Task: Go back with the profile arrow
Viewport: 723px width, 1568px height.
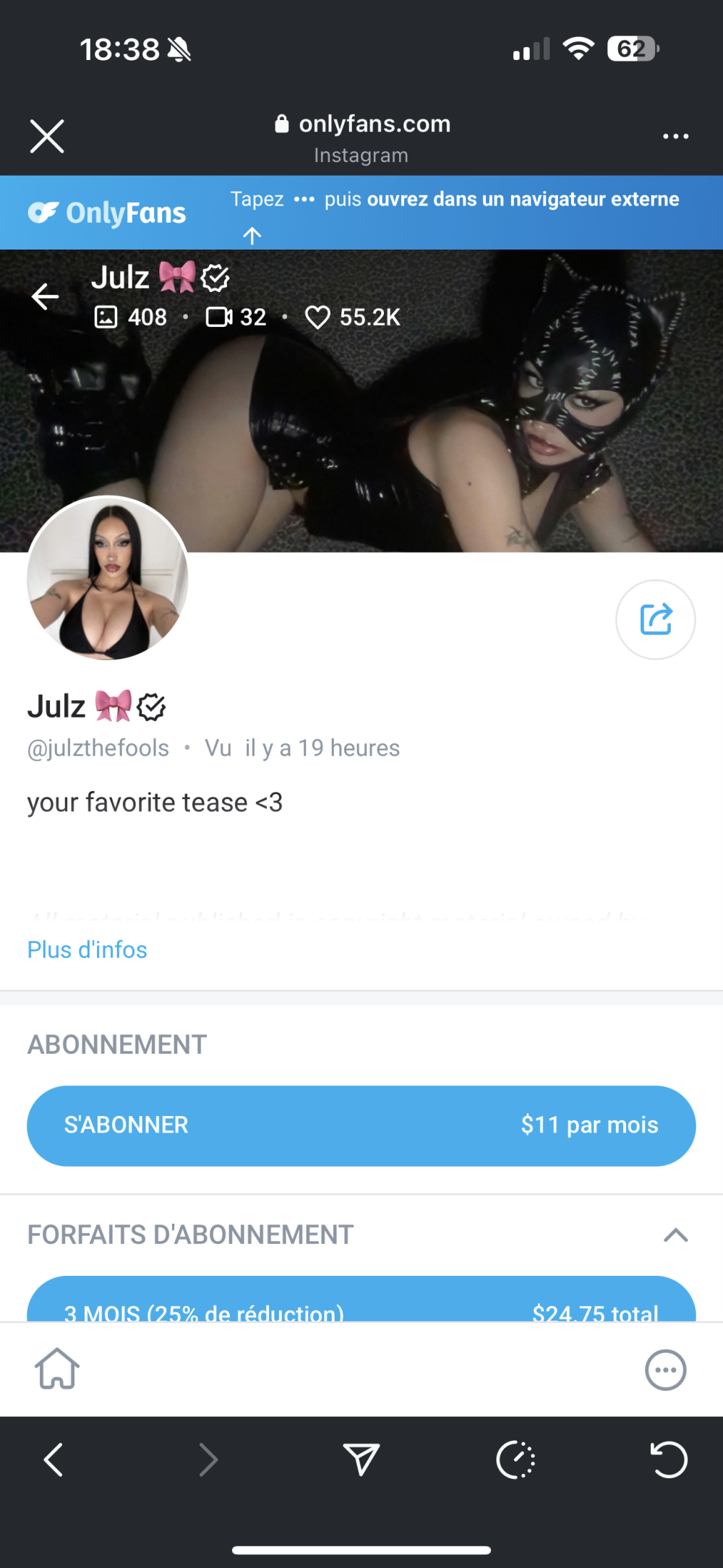Action: point(45,297)
